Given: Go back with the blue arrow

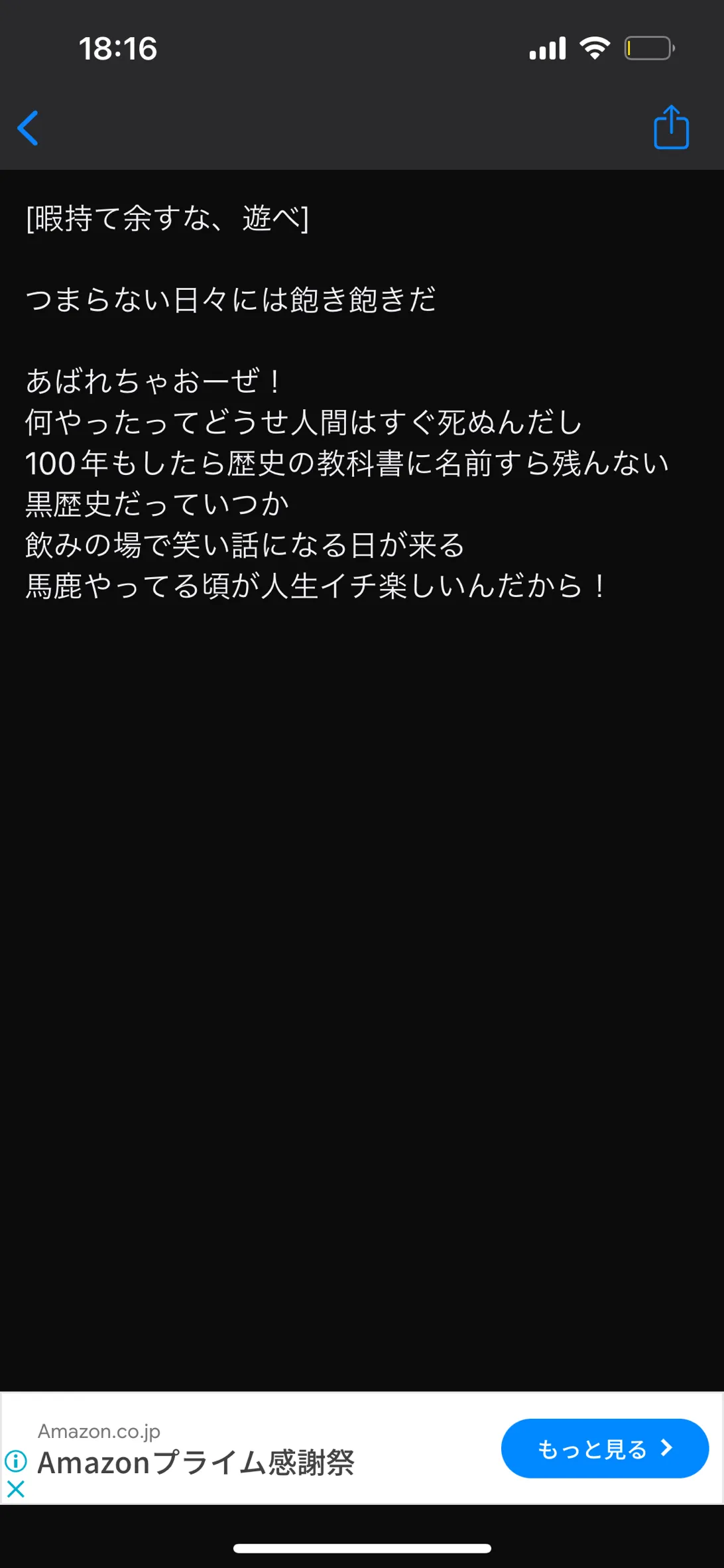Looking at the screenshot, I should click(x=28, y=128).
